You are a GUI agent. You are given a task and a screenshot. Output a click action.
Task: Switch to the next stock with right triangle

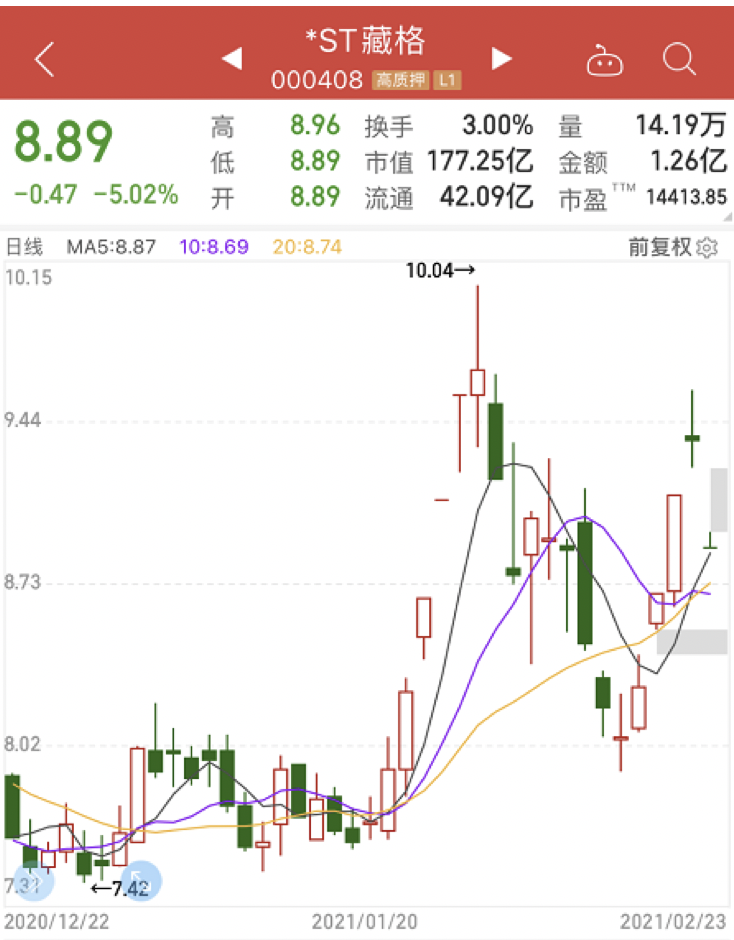pyautogui.click(x=502, y=59)
